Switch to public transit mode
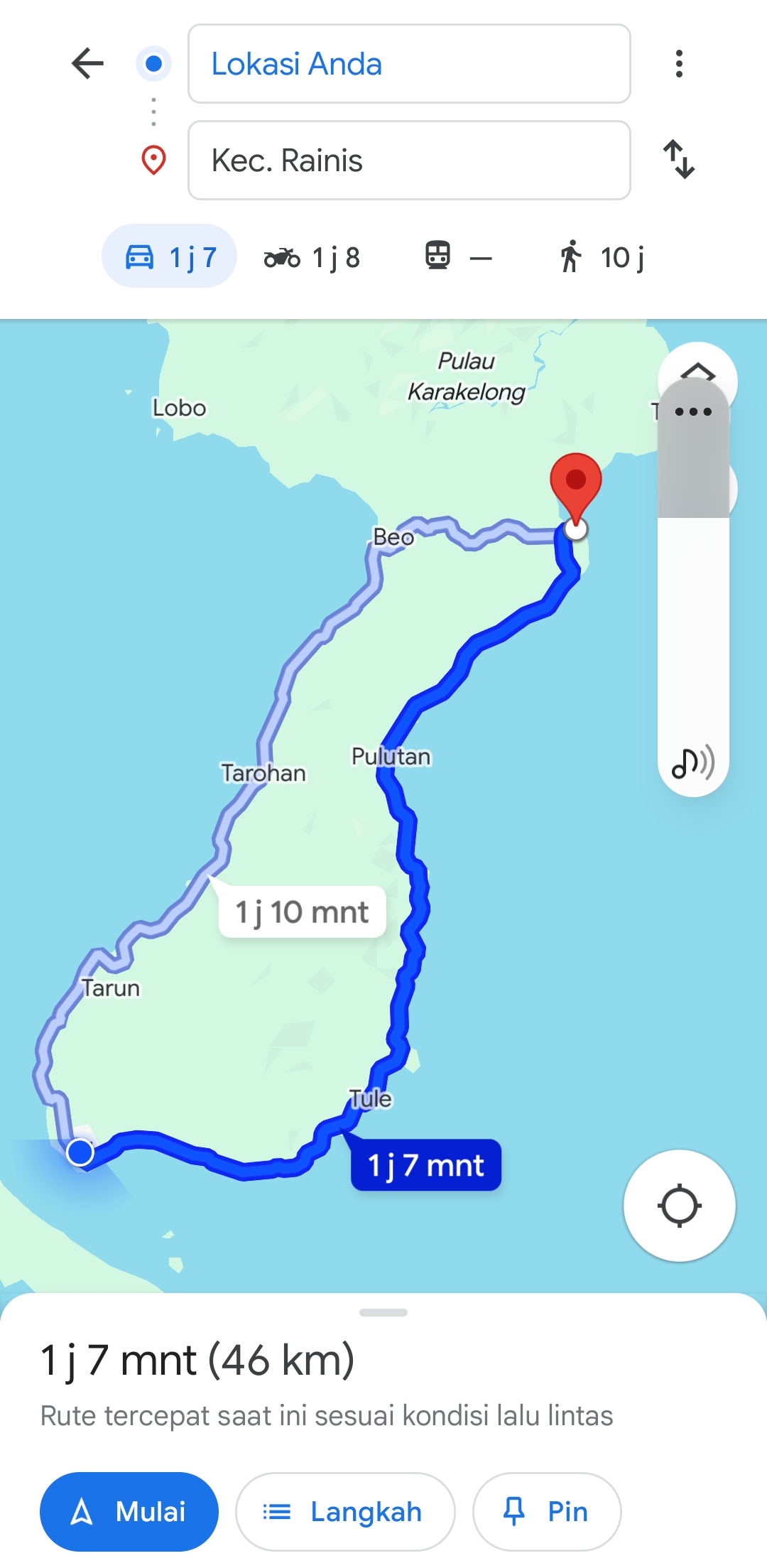The image size is (767, 1568). tap(458, 256)
